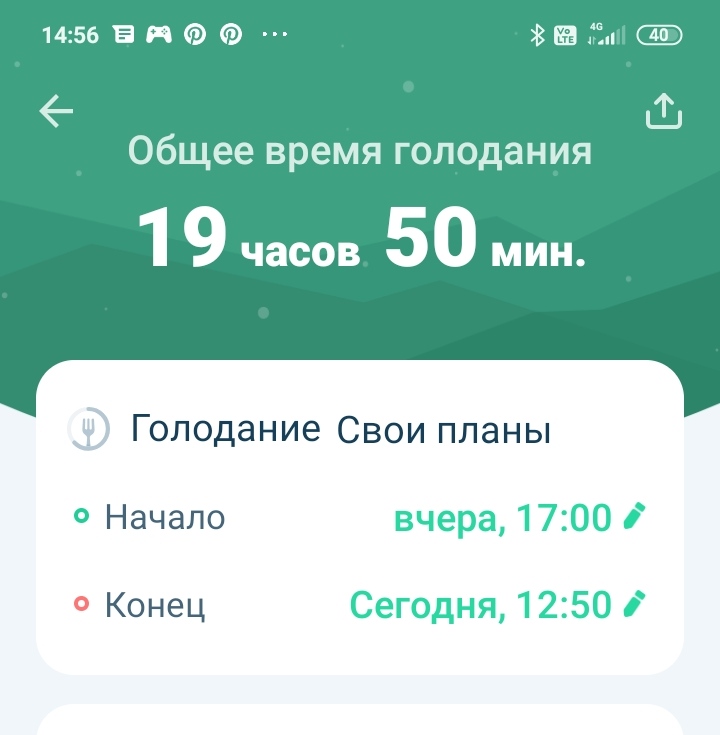Share the fasting result
The image size is (720, 735).
click(664, 111)
